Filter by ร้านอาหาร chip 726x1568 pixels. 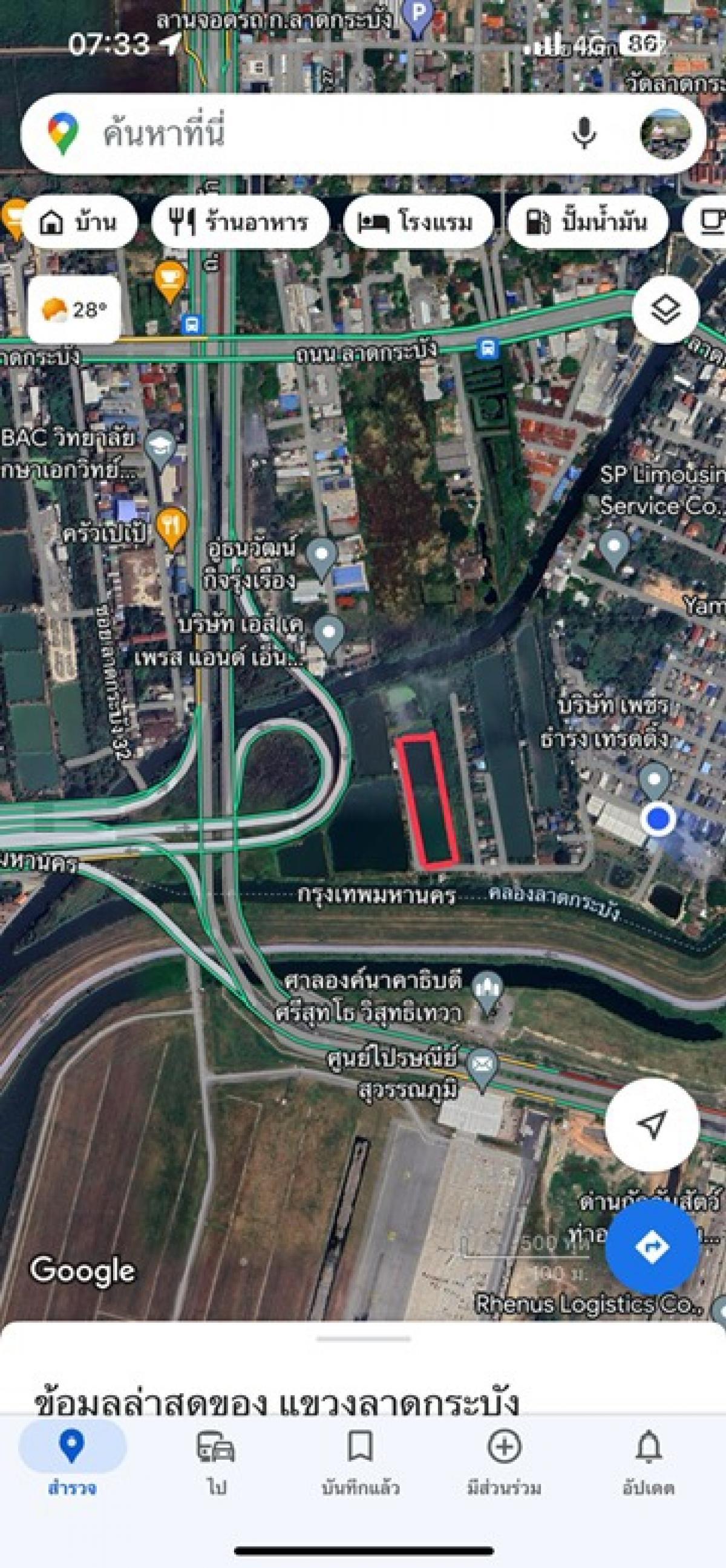pos(240,223)
